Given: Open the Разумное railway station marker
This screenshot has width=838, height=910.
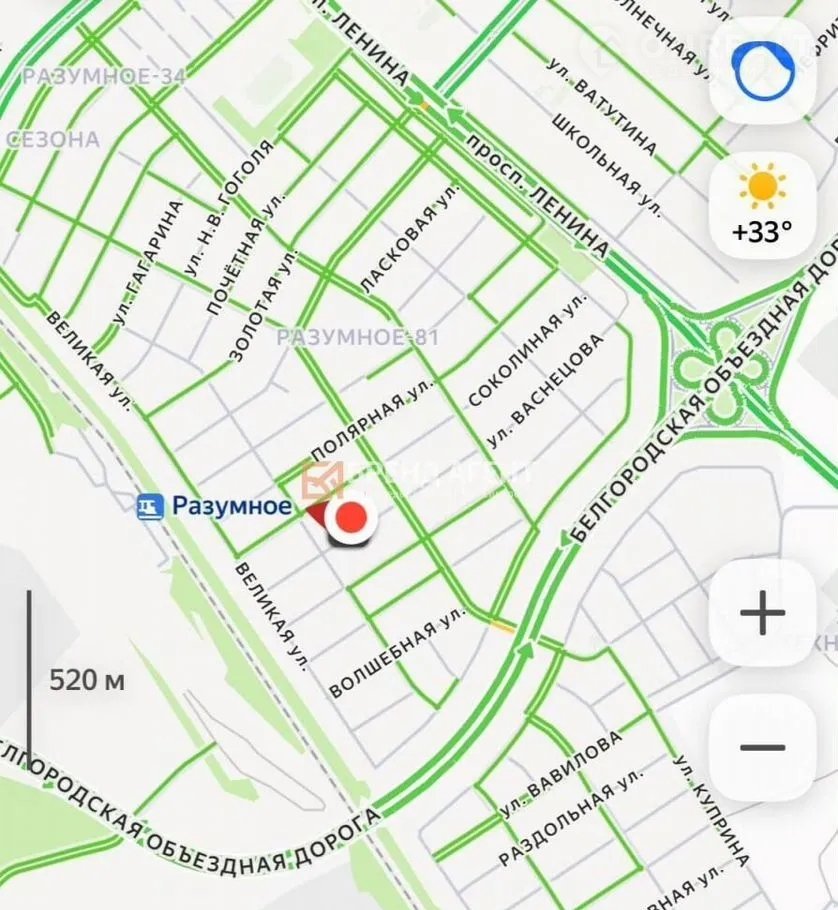Looking at the screenshot, I should tap(150, 507).
